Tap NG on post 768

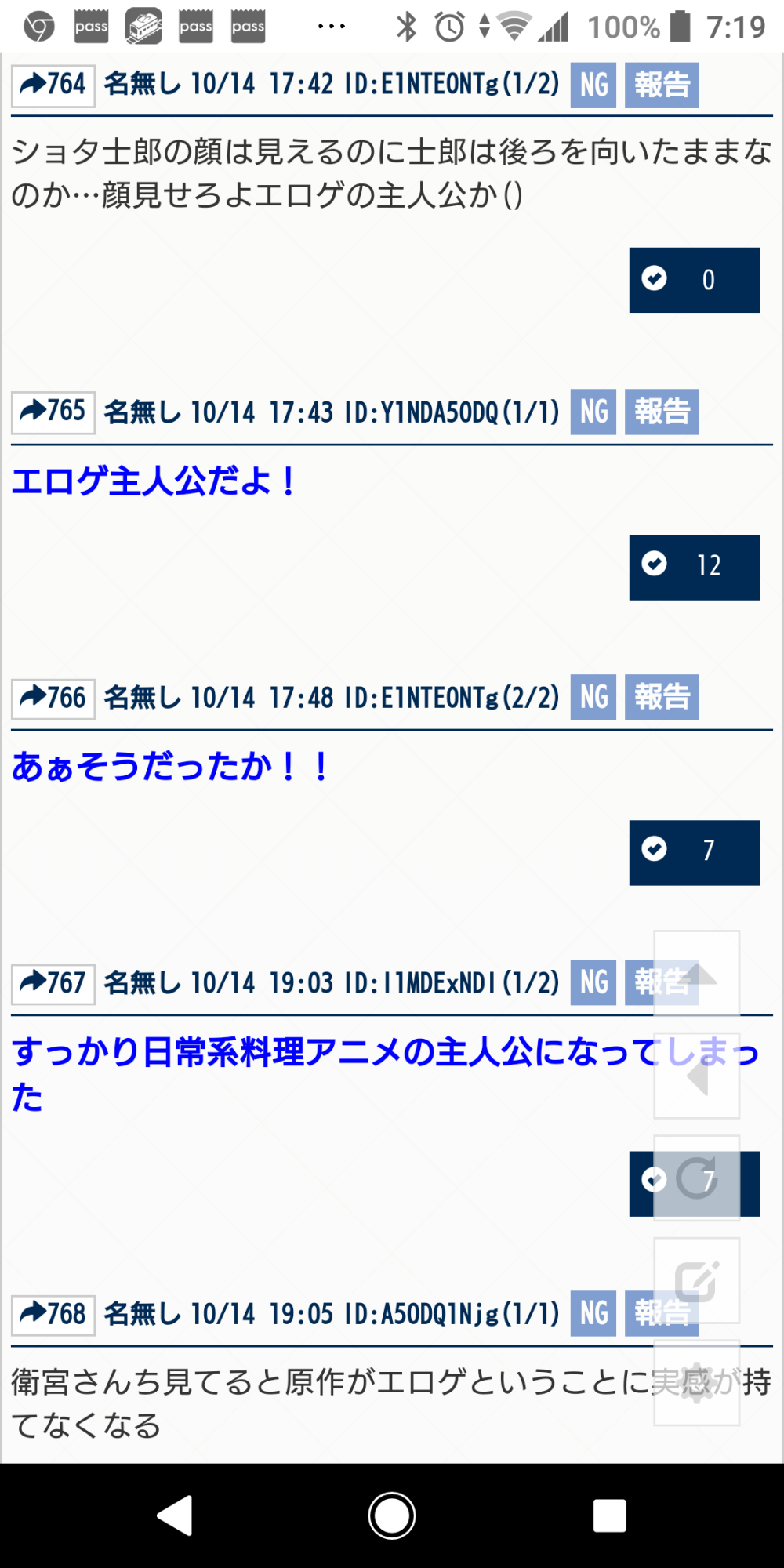[593, 1314]
